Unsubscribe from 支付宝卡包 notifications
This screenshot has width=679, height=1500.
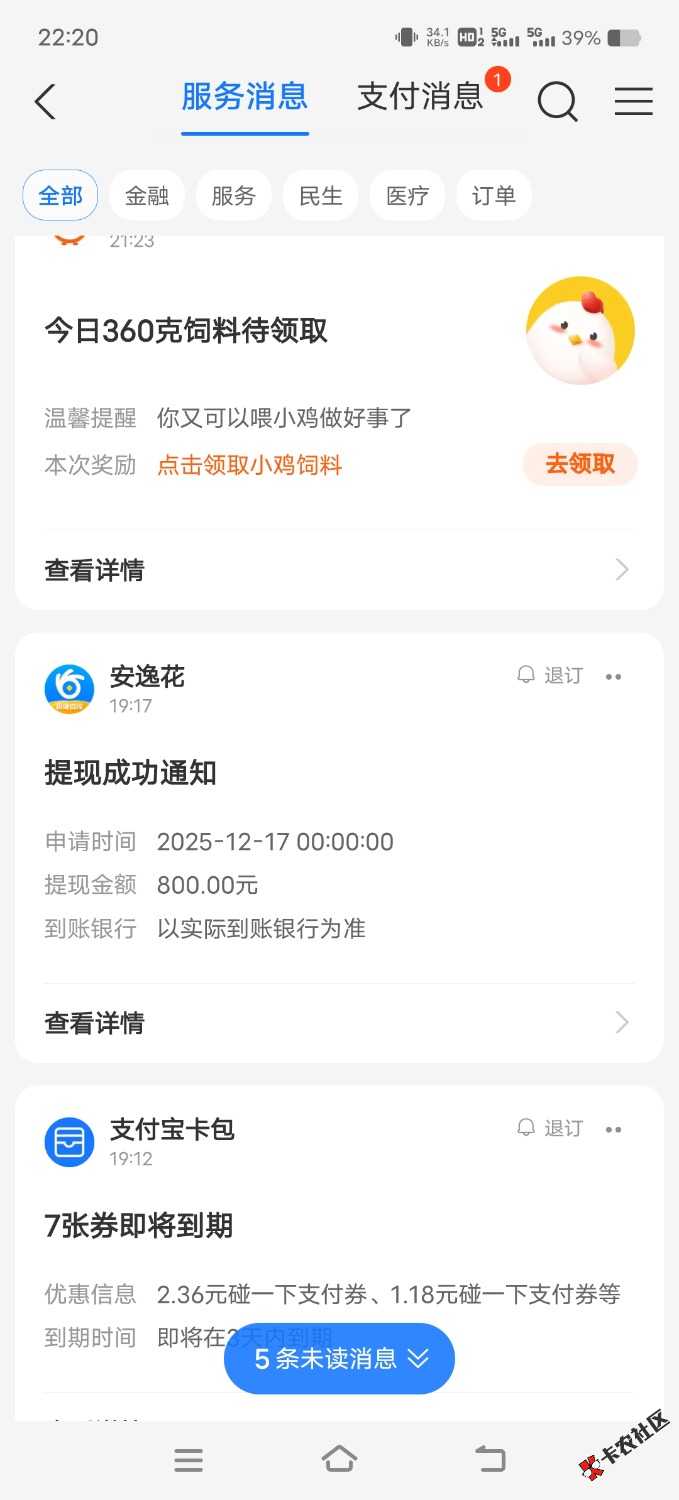click(x=550, y=1128)
